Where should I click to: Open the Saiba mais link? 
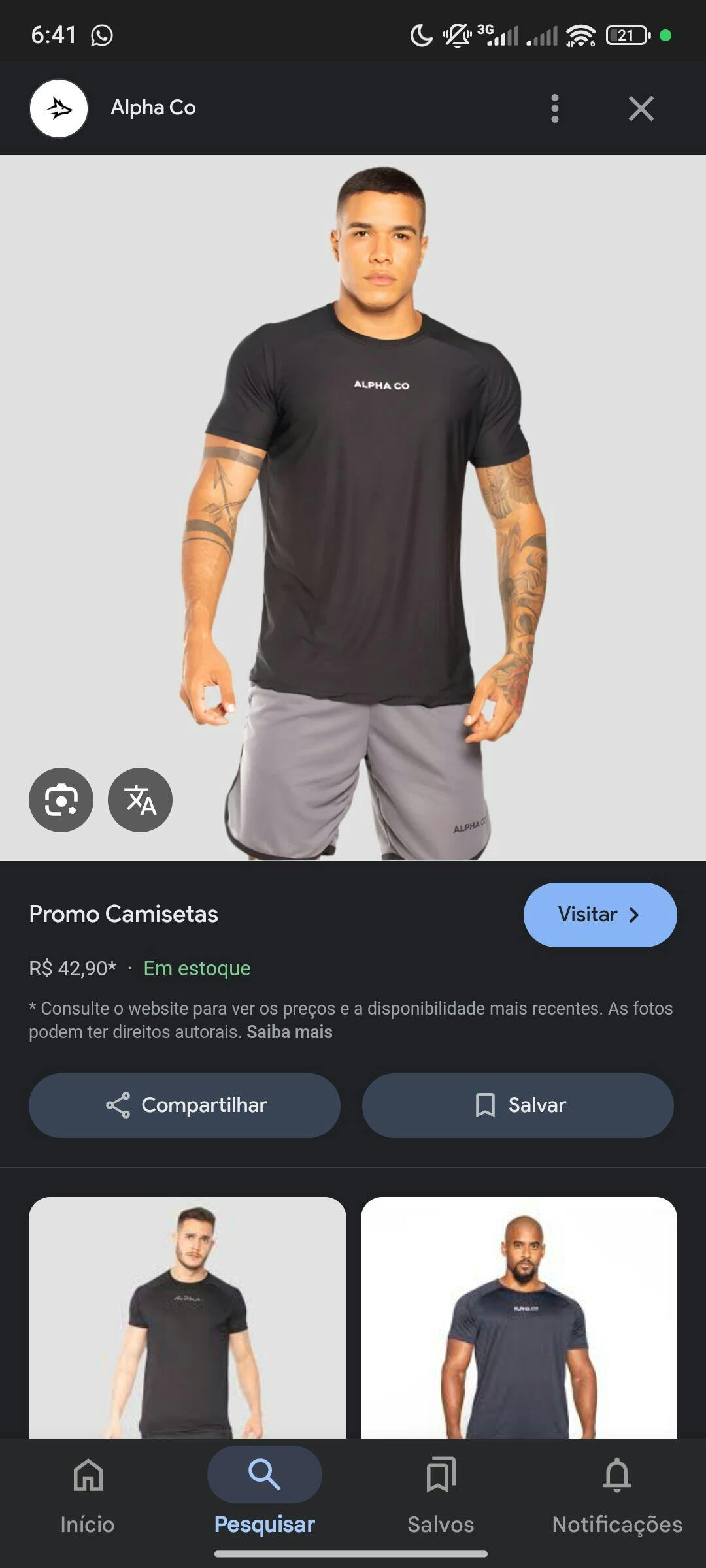[289, 1032]
